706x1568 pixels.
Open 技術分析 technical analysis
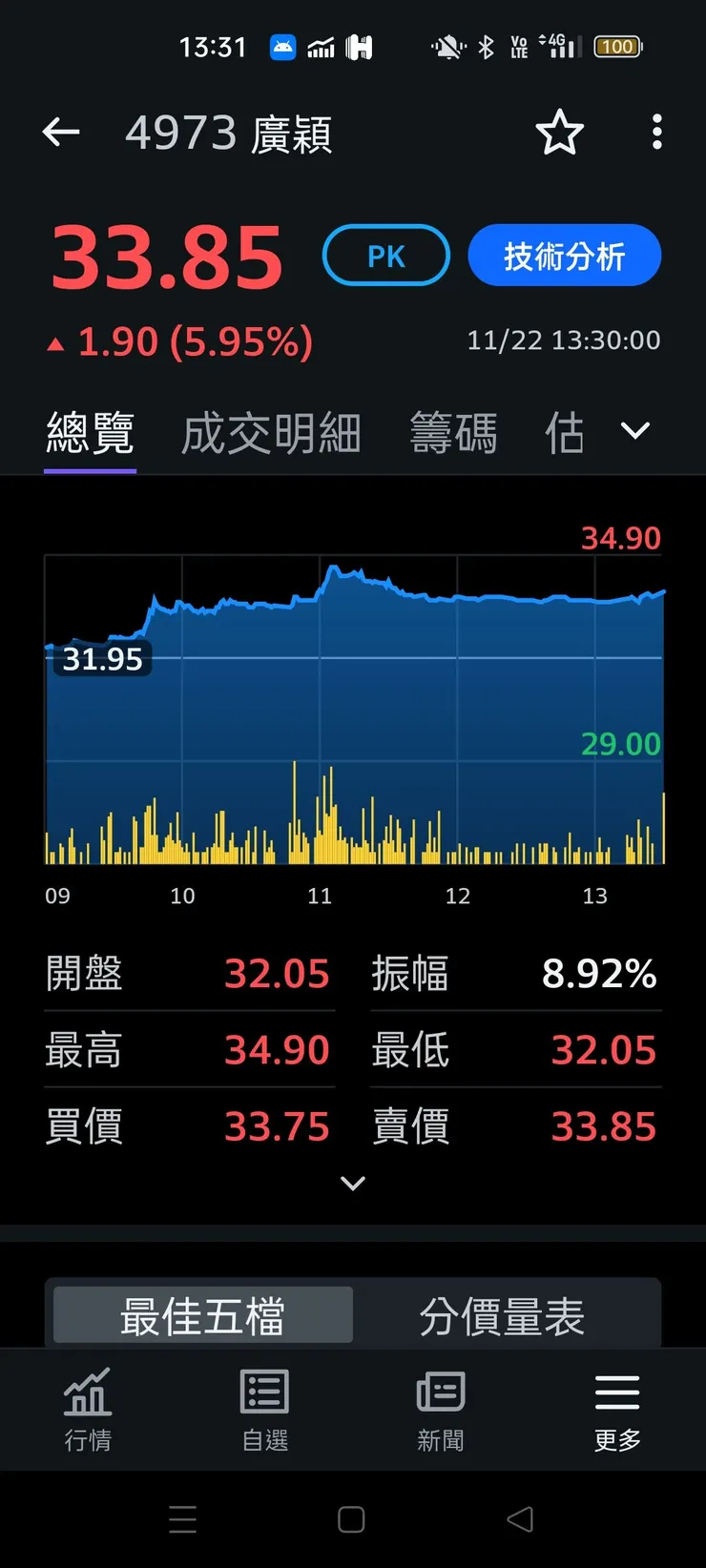(564, 256)
